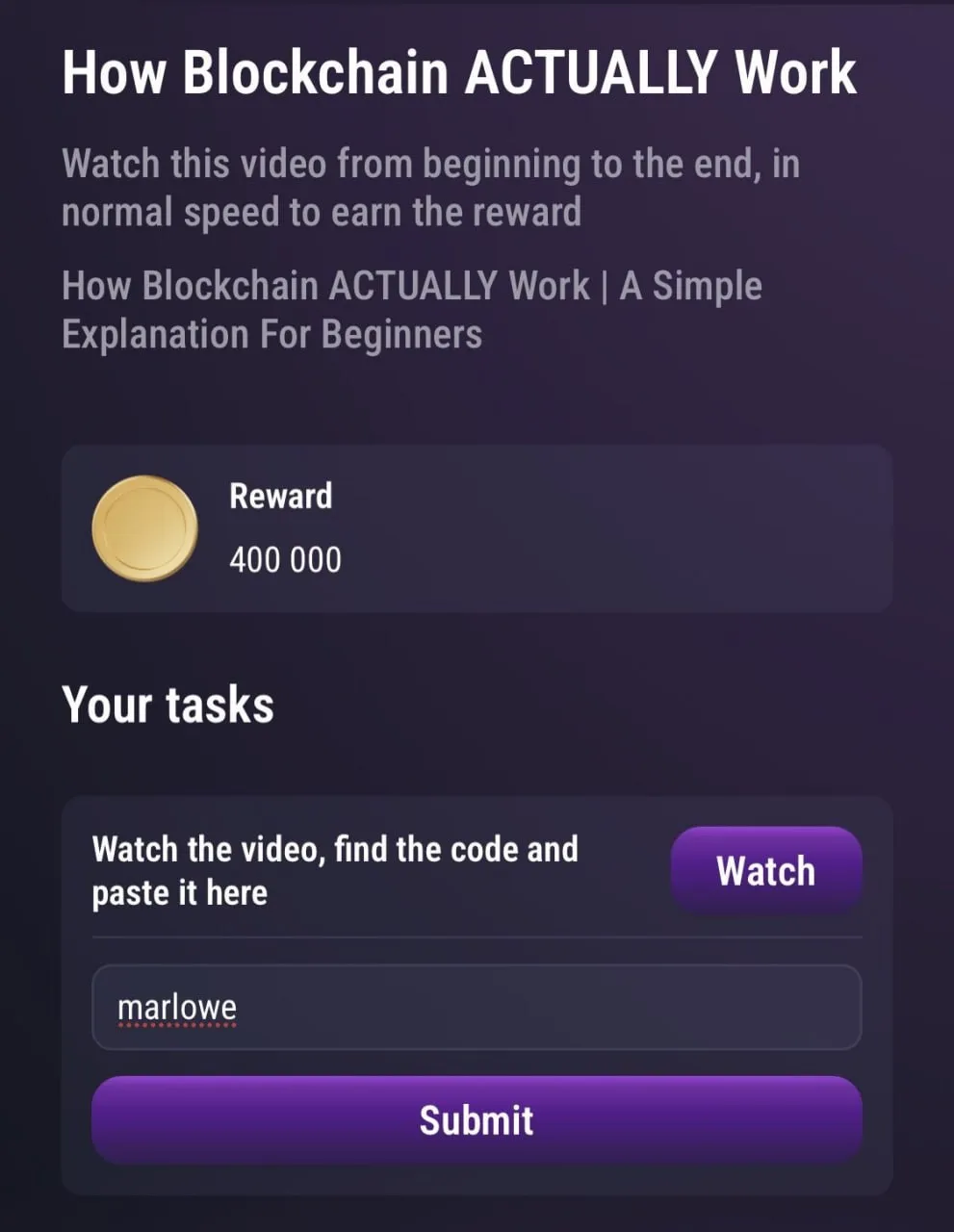
Task: Tap the empty space of the code entry box
Action: pos(578,1007)
